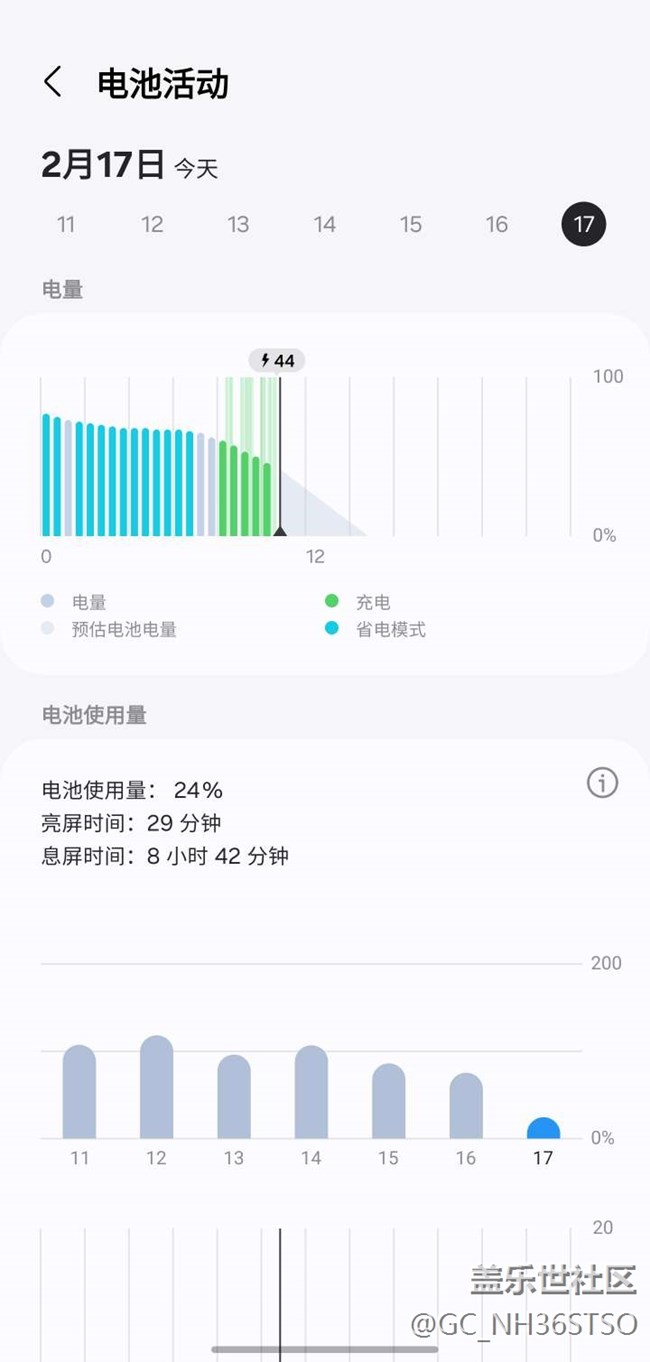
Task: Select date 16 in the date strip
Action: tap(497, 224)
